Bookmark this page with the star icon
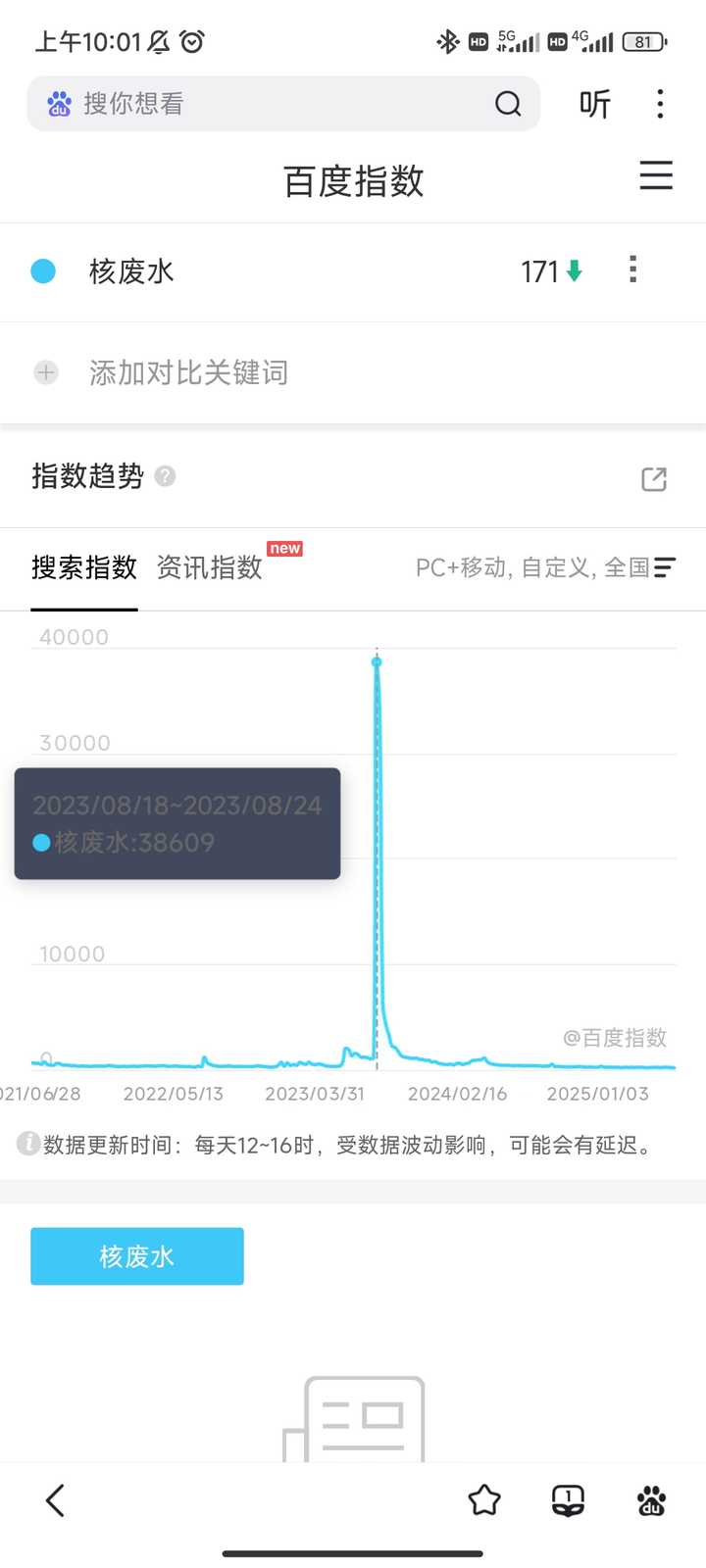 tap(484, 1500)
